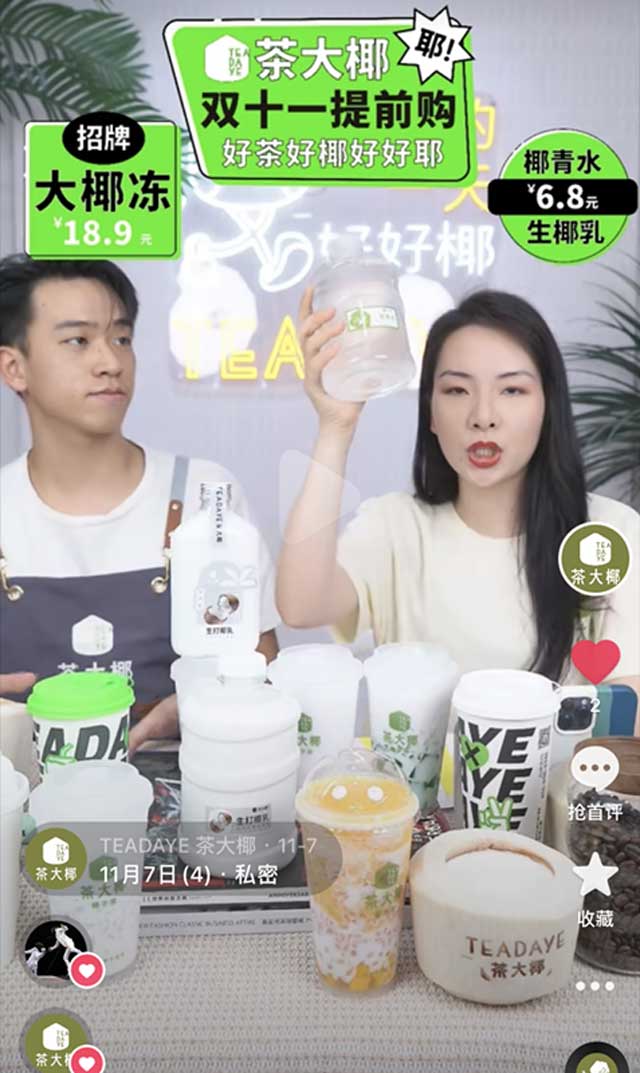Open the 茶大椰 author avatar on the right
This screenshot has height=1073, width=640.
tap(594, 559)
